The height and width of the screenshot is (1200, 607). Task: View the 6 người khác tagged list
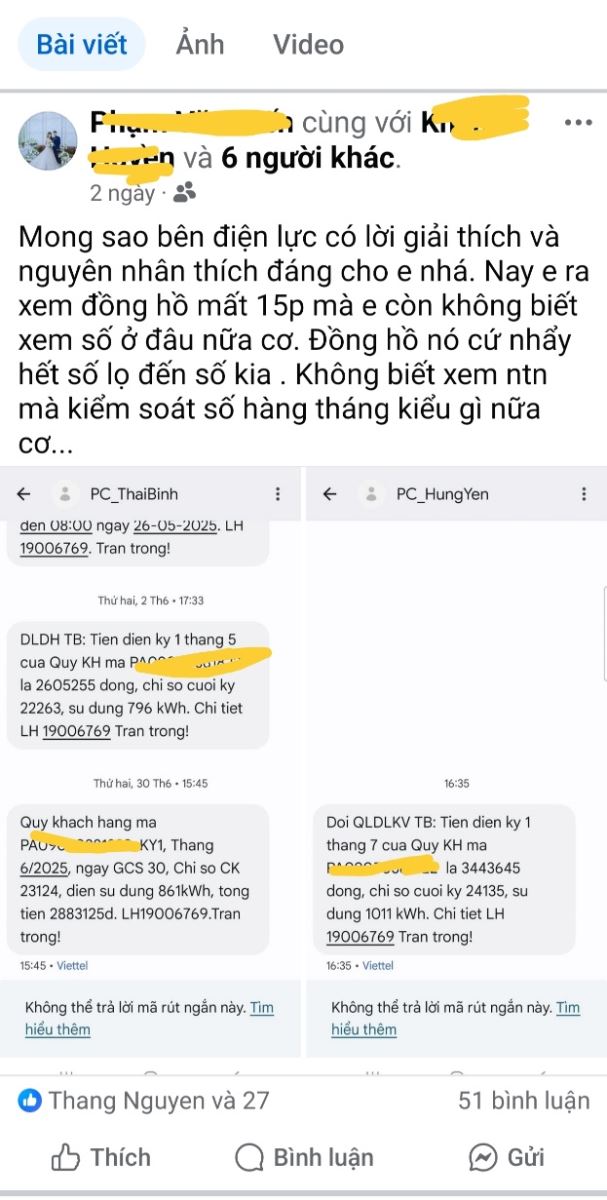[309, 157]
